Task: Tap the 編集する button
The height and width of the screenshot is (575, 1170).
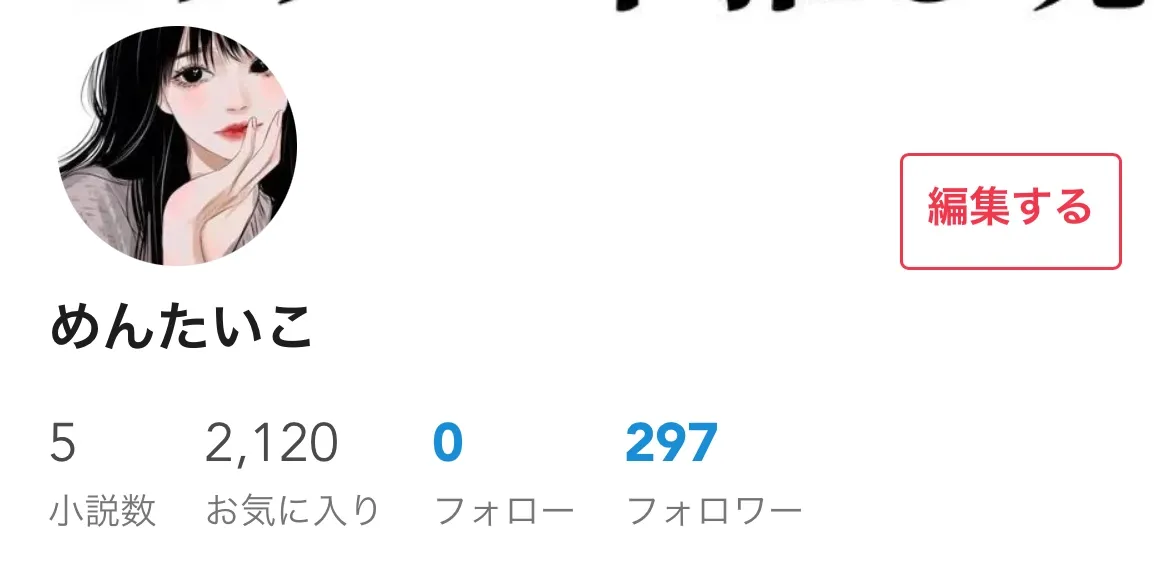Action: [1010, 211]
